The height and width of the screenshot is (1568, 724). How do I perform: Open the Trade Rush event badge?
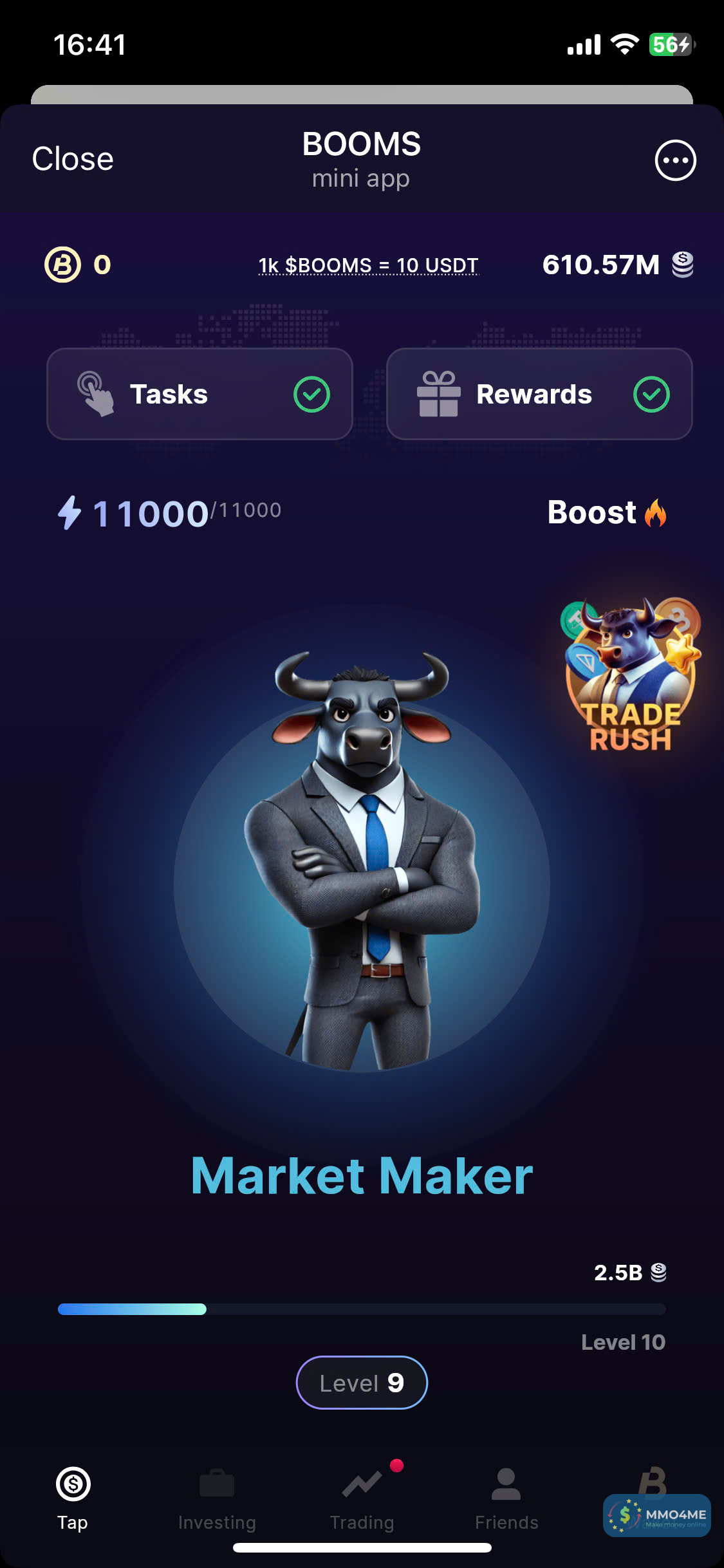pyautogui.click(x=631, y=675)
